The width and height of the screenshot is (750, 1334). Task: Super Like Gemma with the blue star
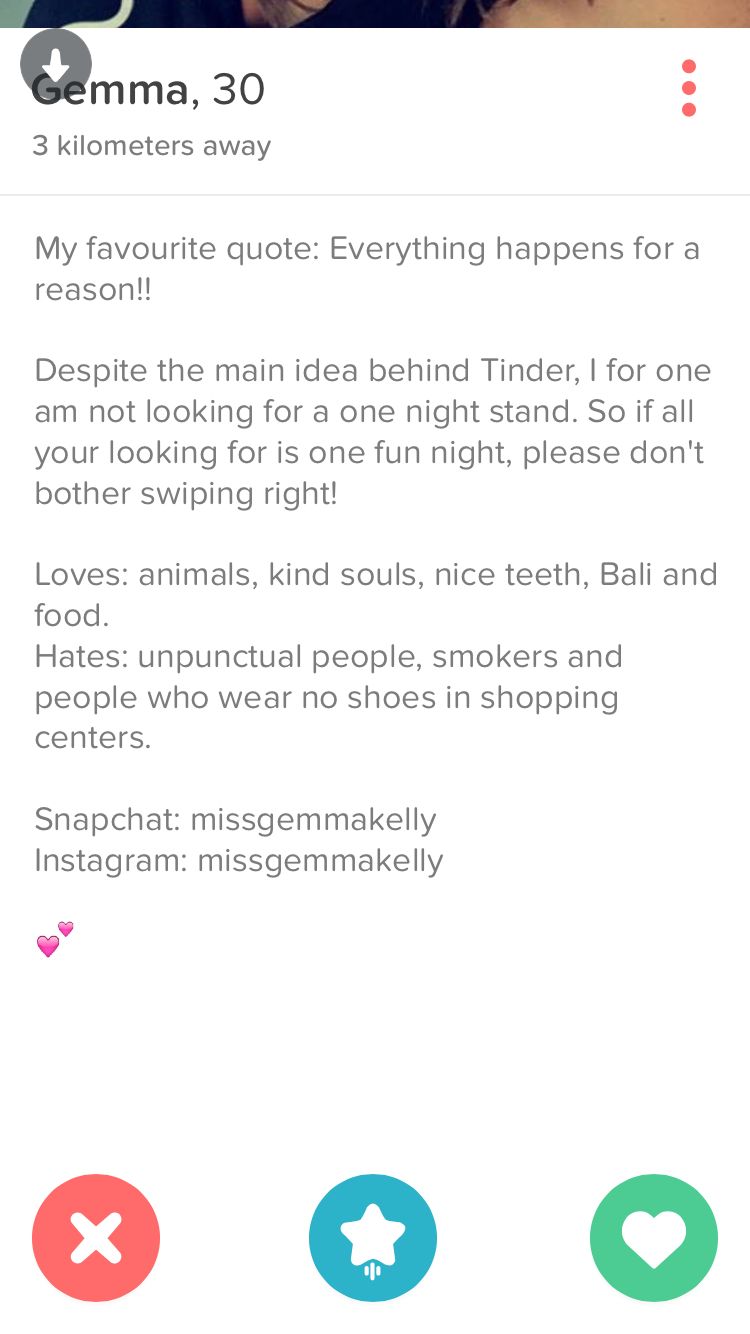tap(373, 1238)
